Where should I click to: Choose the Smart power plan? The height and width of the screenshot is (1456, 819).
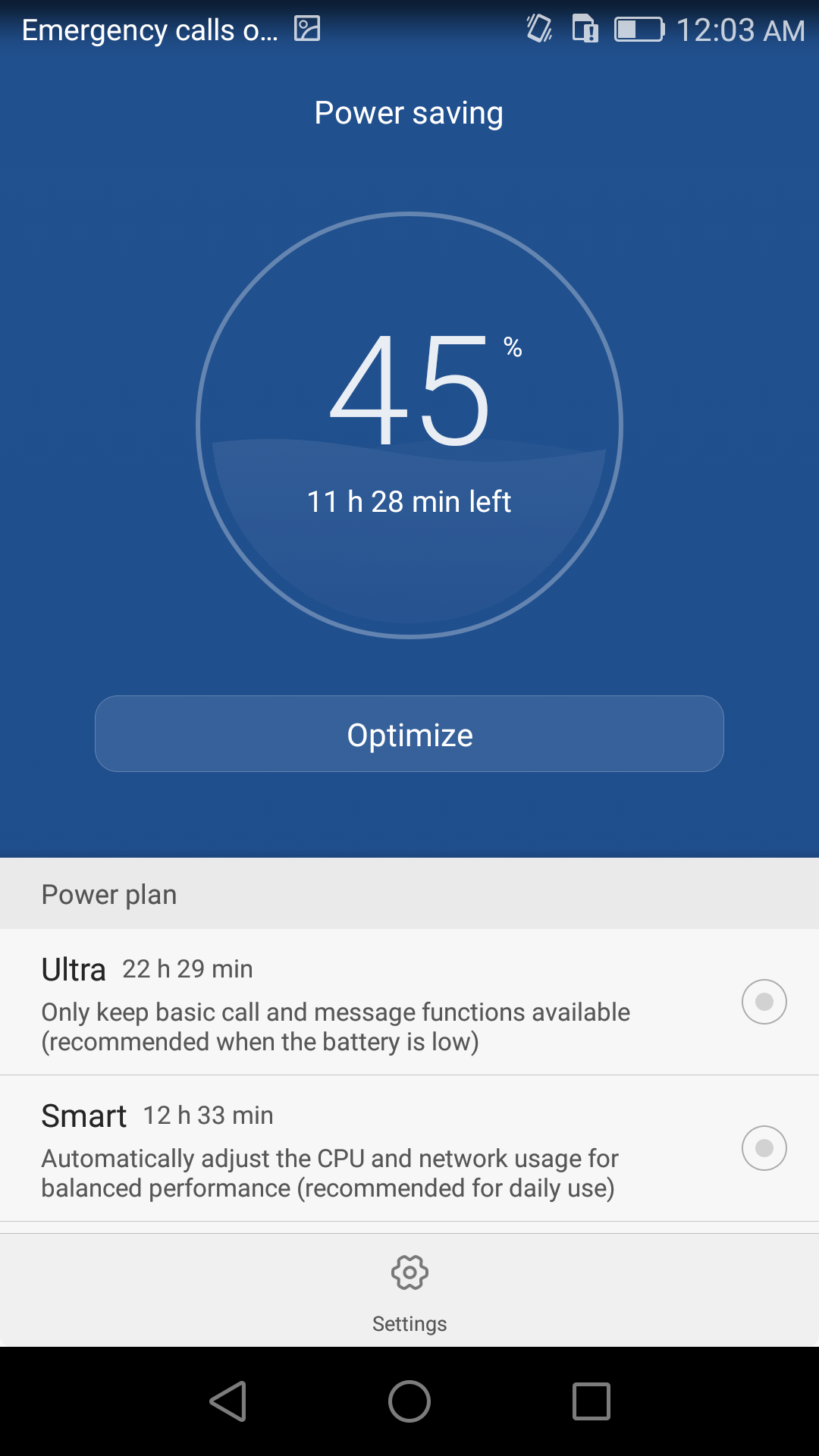(409, 1148)
